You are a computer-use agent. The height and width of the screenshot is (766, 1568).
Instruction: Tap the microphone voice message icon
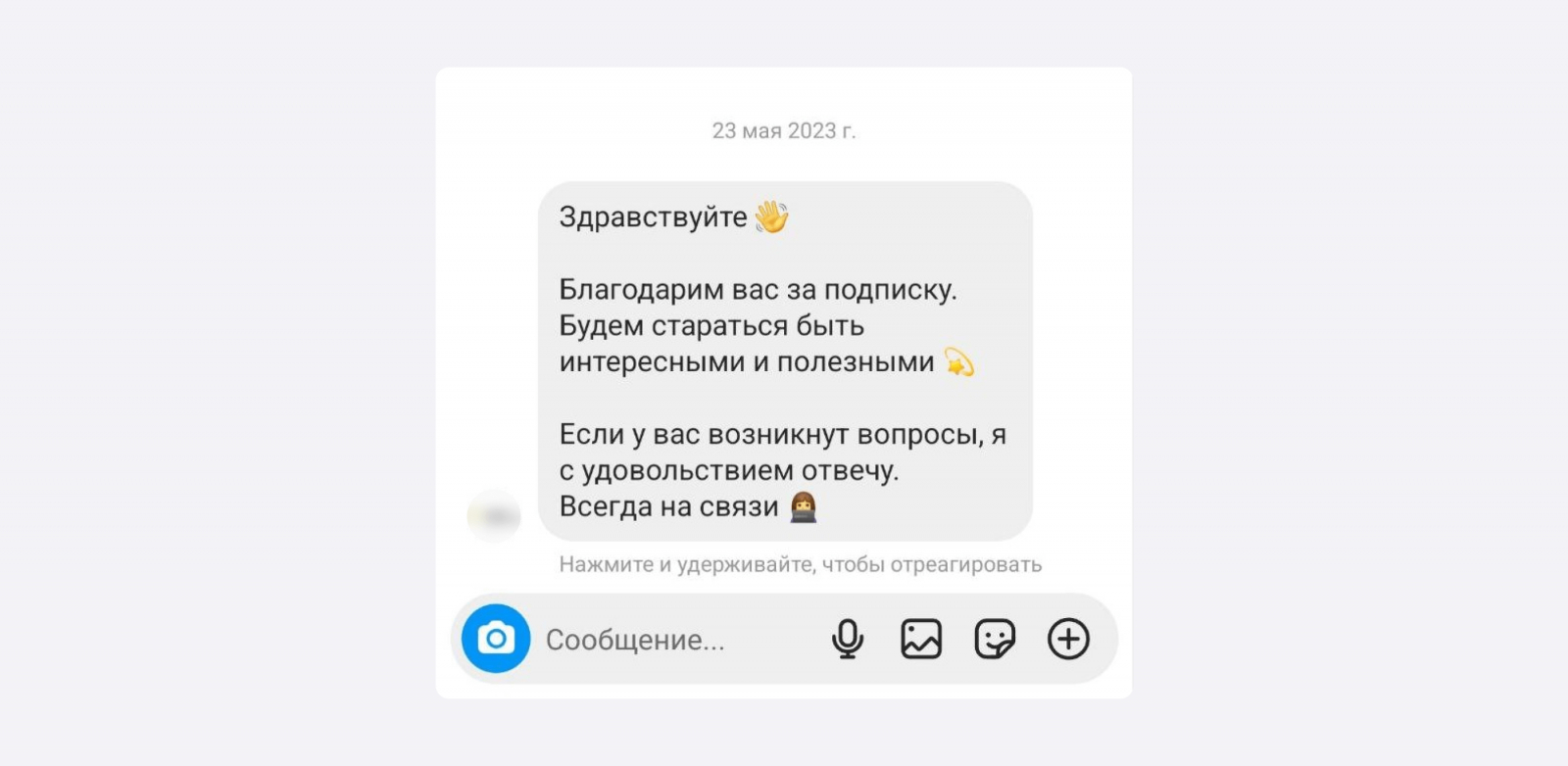848,639
